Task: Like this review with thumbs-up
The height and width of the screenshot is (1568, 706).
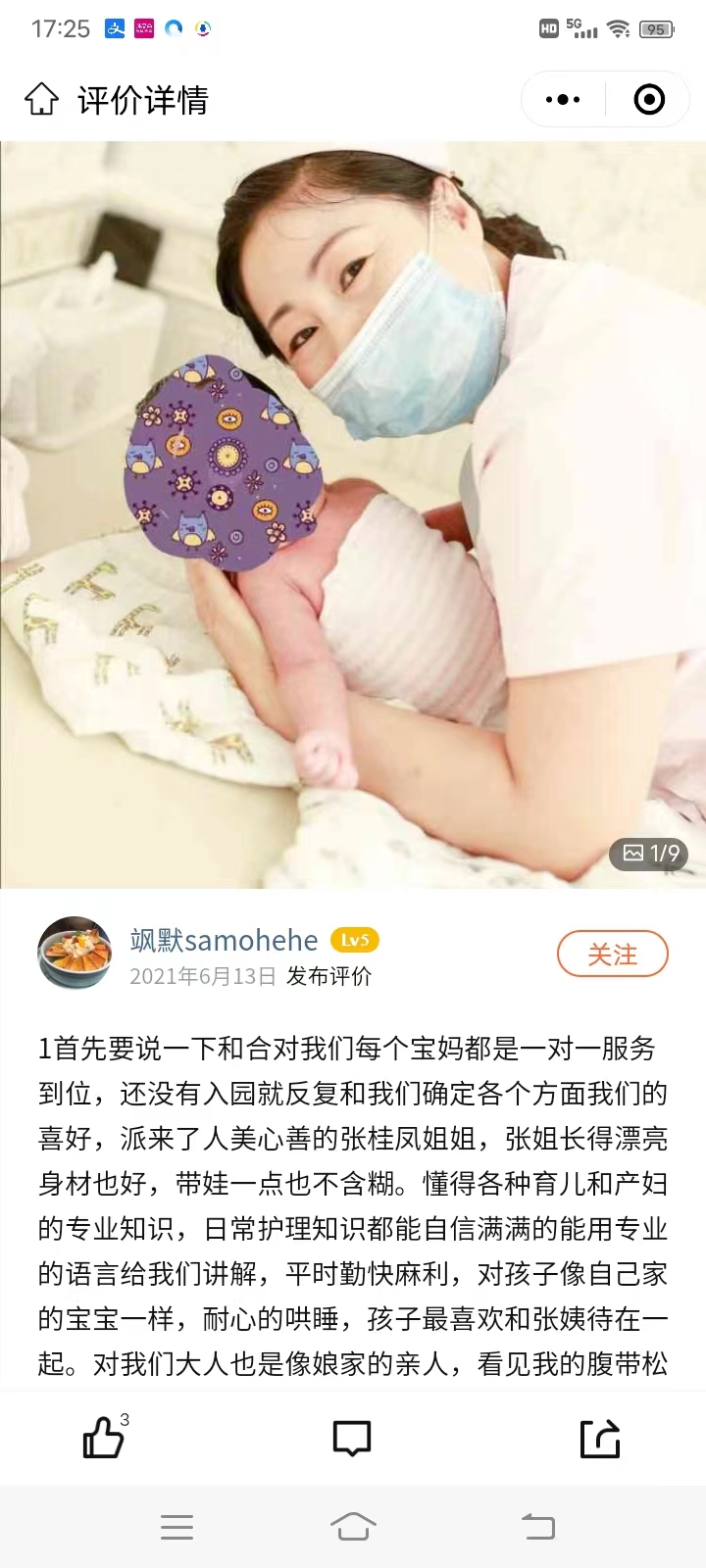Action: click(x=104, y=1438)
